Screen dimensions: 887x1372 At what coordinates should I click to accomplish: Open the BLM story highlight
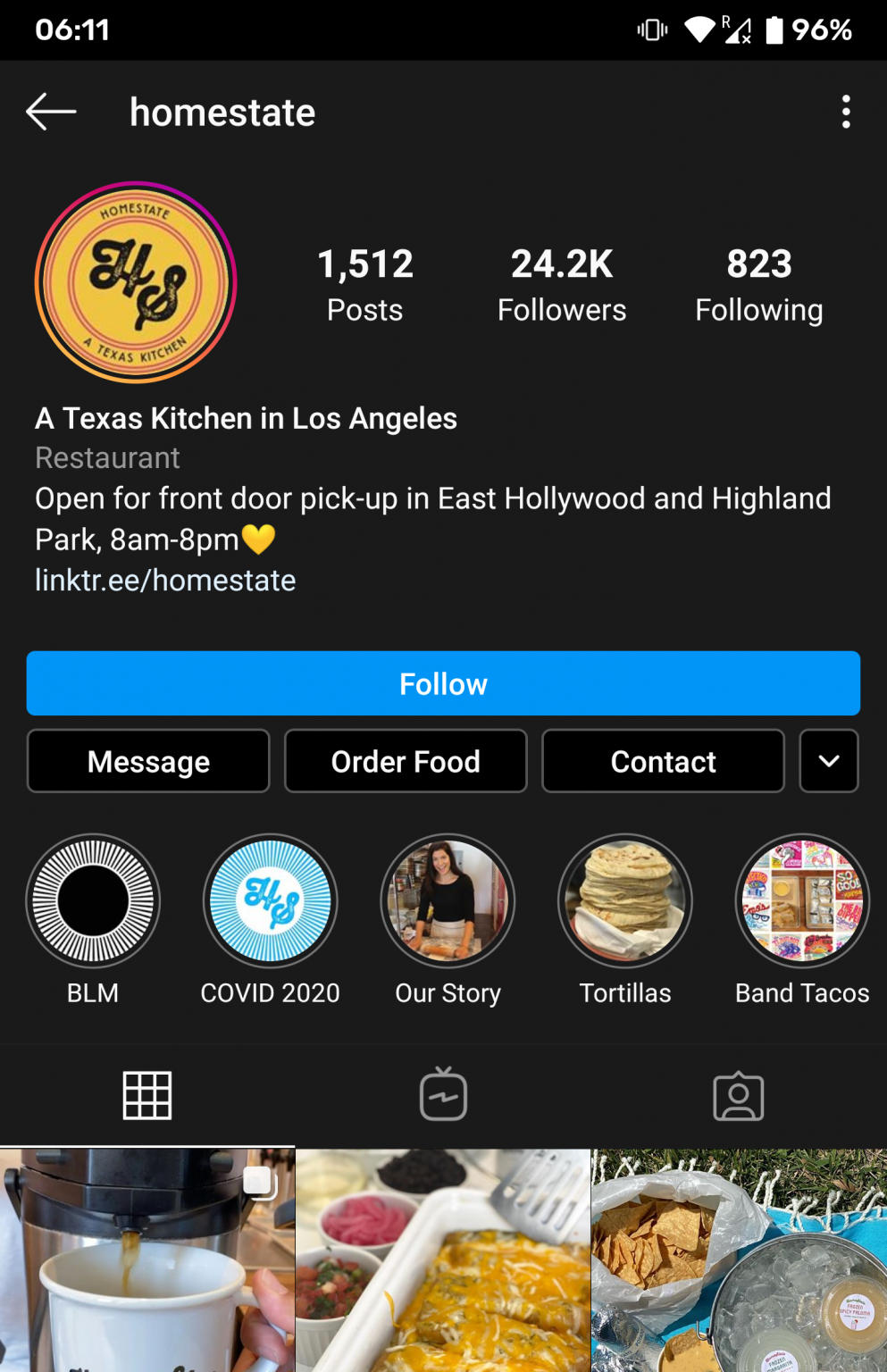93,901
